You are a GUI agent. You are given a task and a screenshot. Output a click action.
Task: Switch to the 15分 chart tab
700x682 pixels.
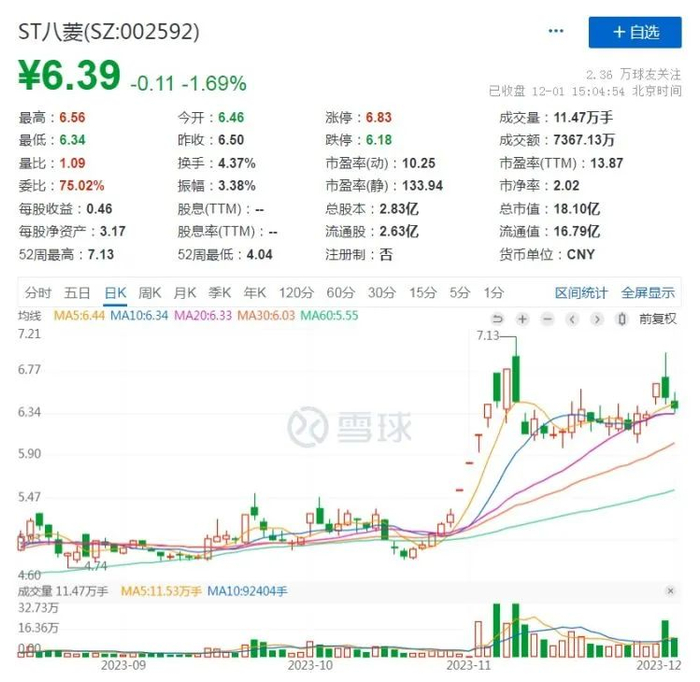(x=422, y=293)
